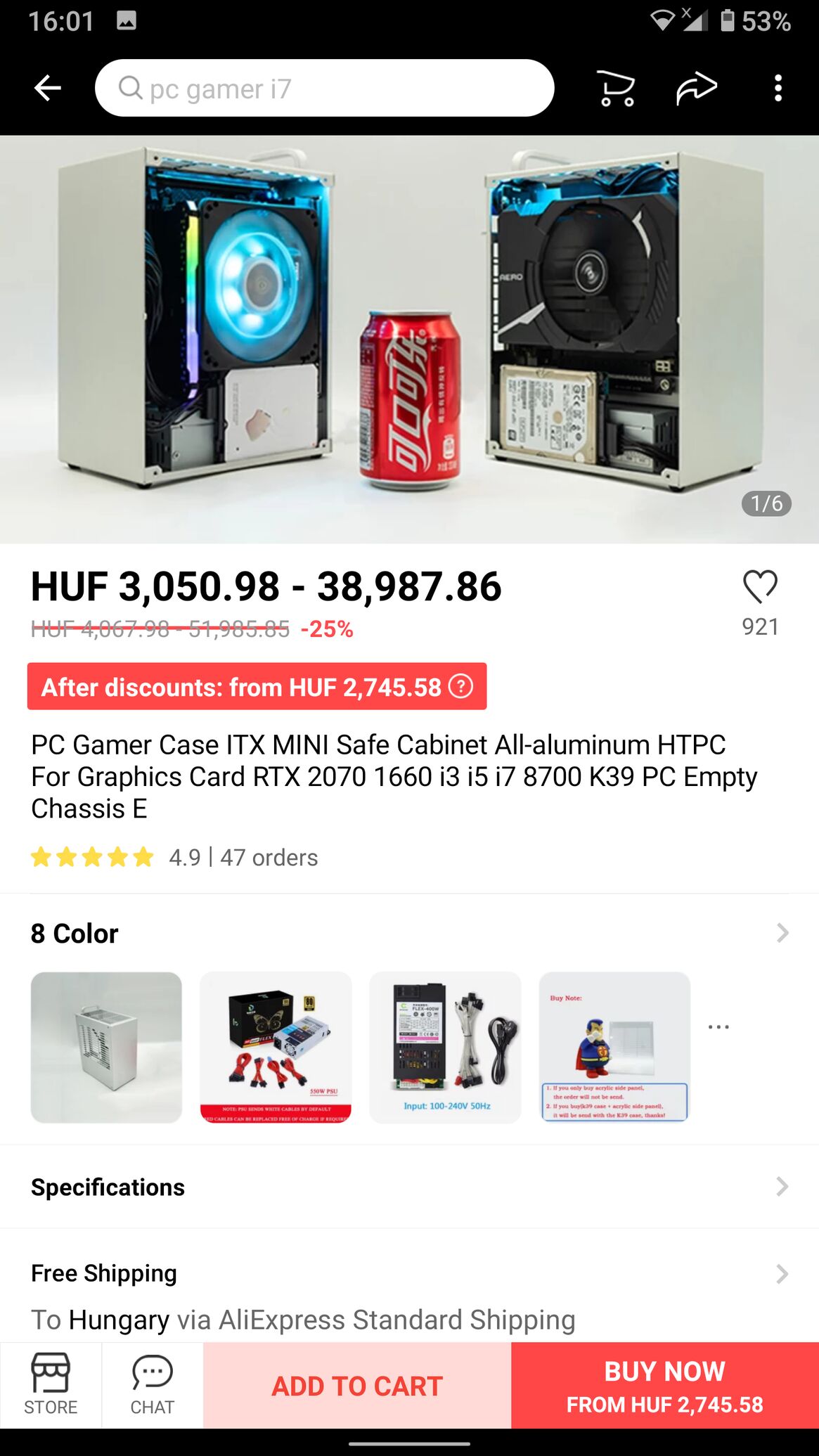The height and width of the screenshot is (1456, 819).
Task: Expand the 8 Color options row
Action: coord(409,933)
